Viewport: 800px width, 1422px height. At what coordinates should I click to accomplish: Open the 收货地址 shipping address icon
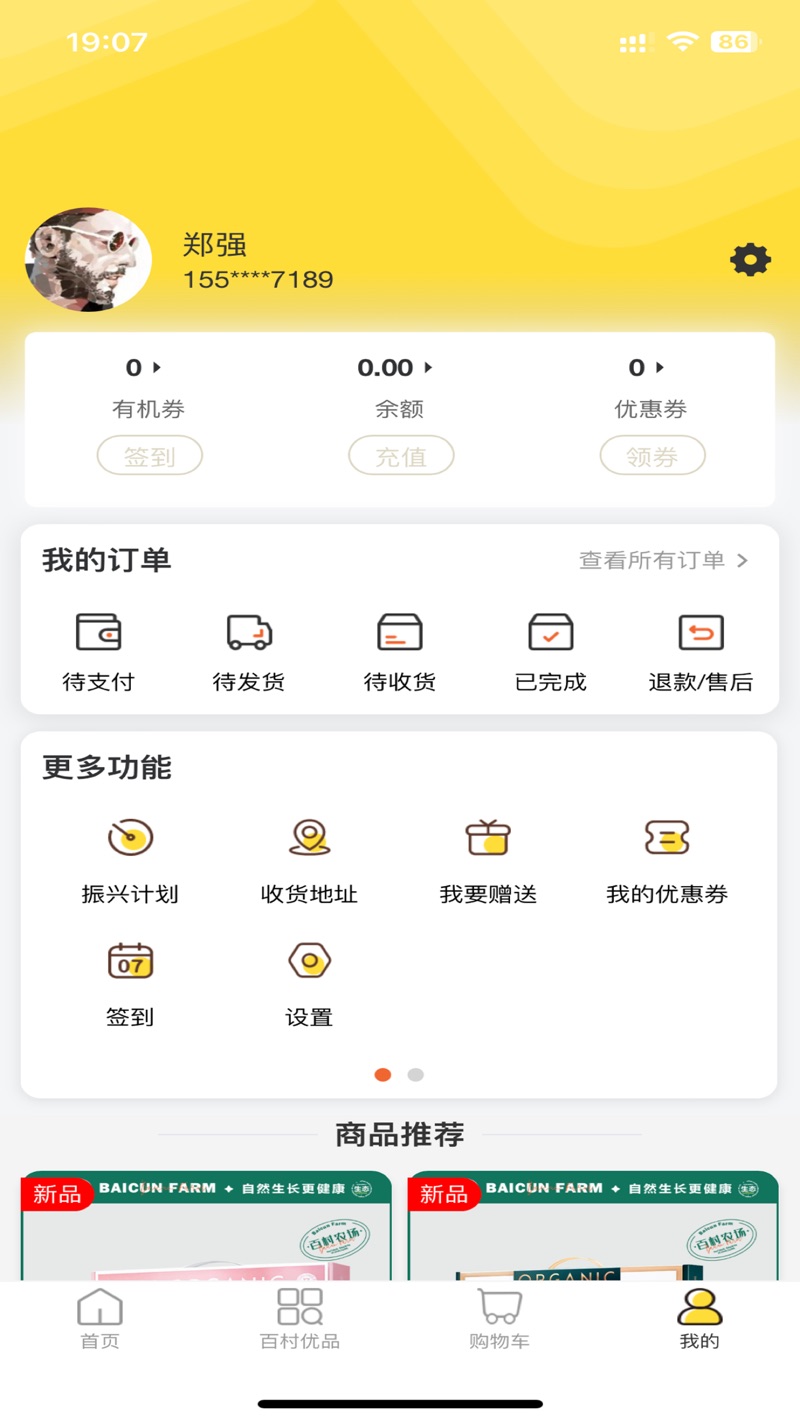click(x=308, y=840)
